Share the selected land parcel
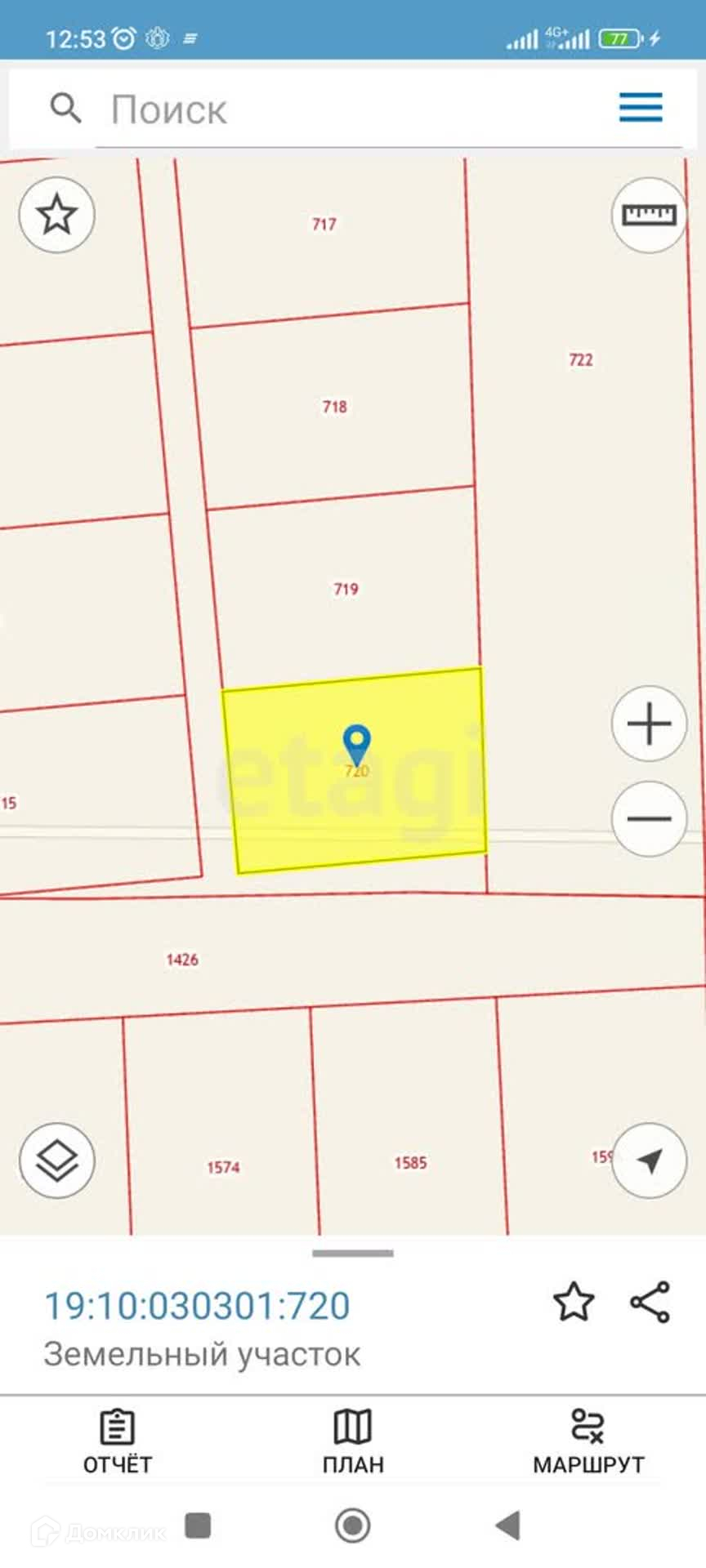This screenshot has height=1568, width=706. pyautogui.click(x=650, y=1302)
